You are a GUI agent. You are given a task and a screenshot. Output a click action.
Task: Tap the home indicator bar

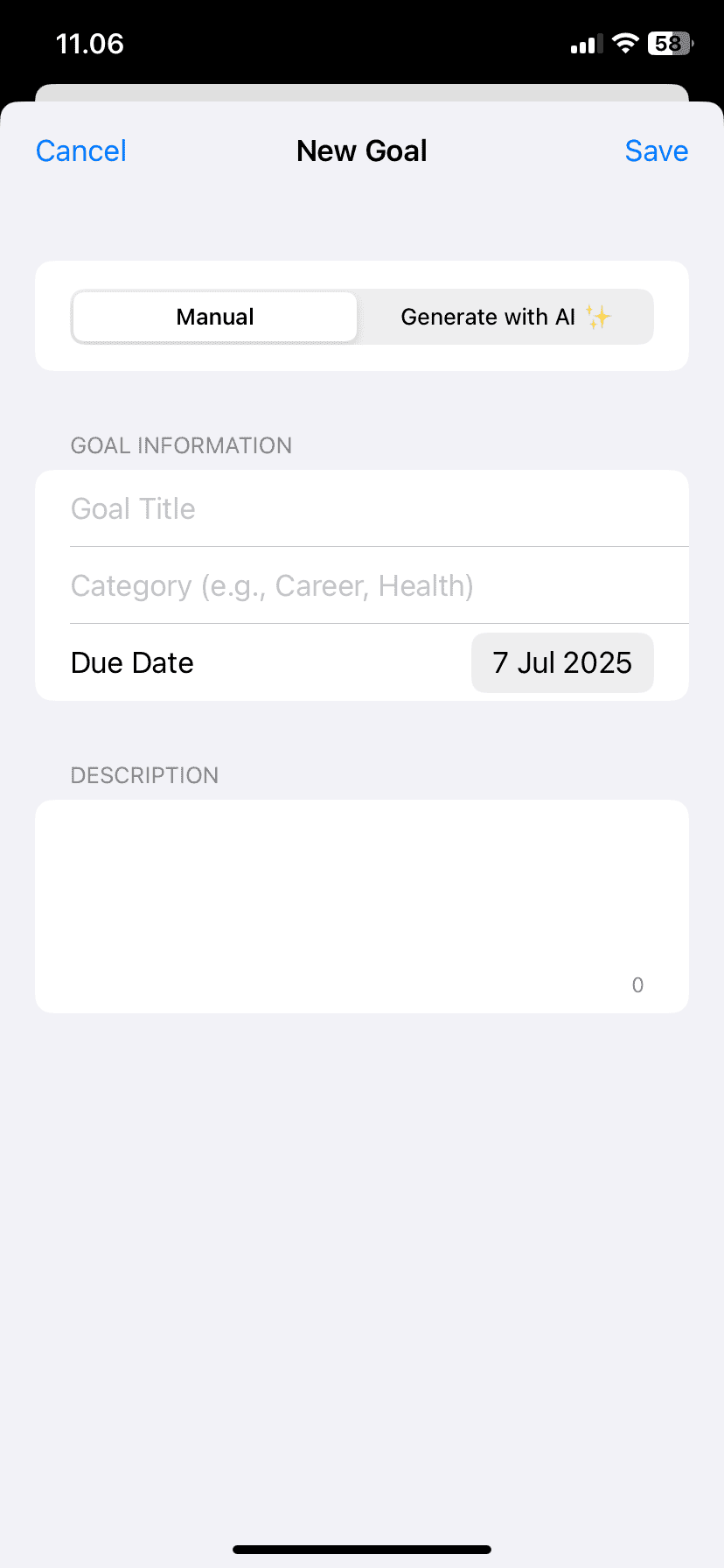(x=362, y=1547)
